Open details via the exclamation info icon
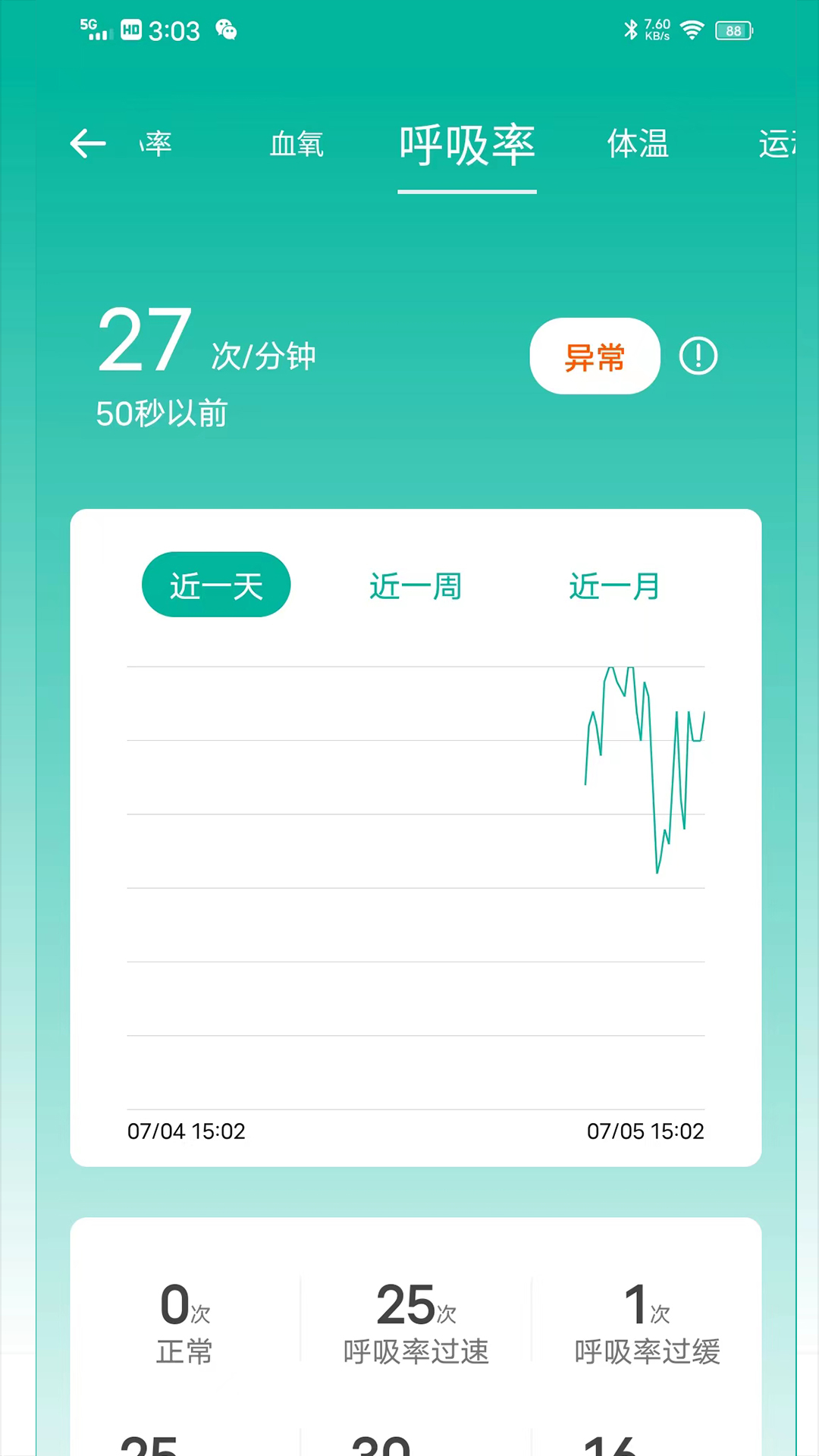Screen dimensions: 819x1456 (x=698, y=356)
